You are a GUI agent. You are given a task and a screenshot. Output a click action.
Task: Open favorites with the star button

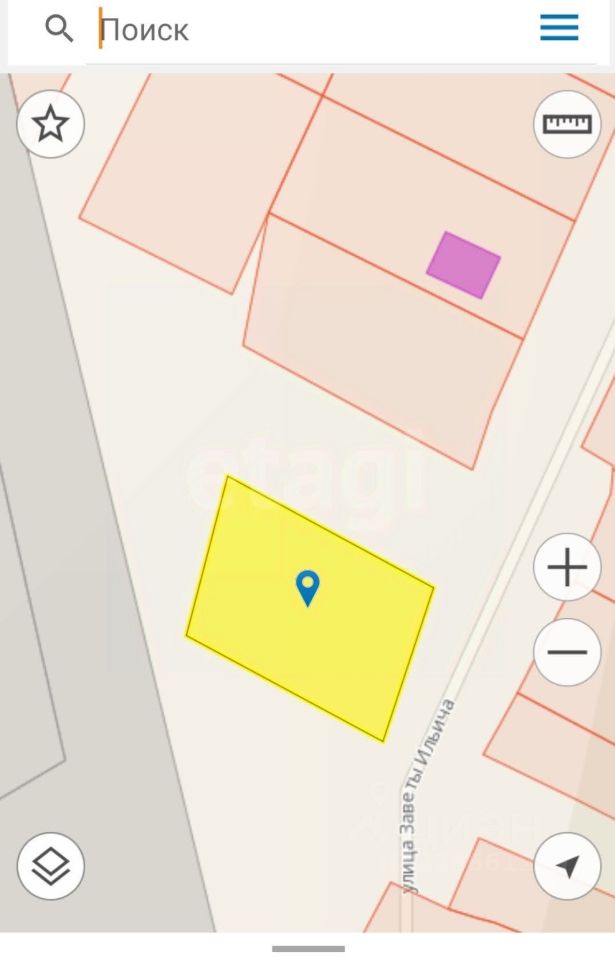[x=51, y=124]
